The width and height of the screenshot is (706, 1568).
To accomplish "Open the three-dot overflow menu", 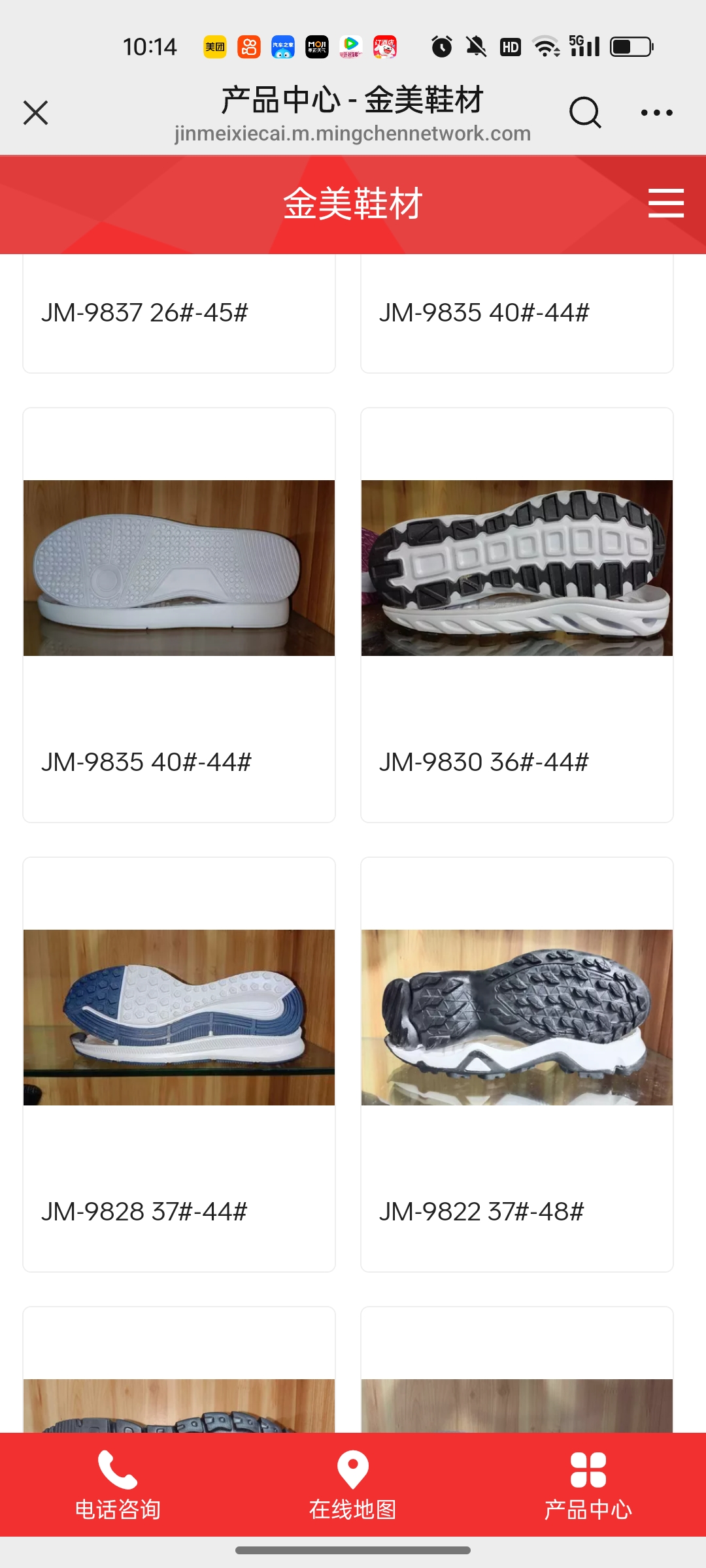I will click(x=656, y=112).
